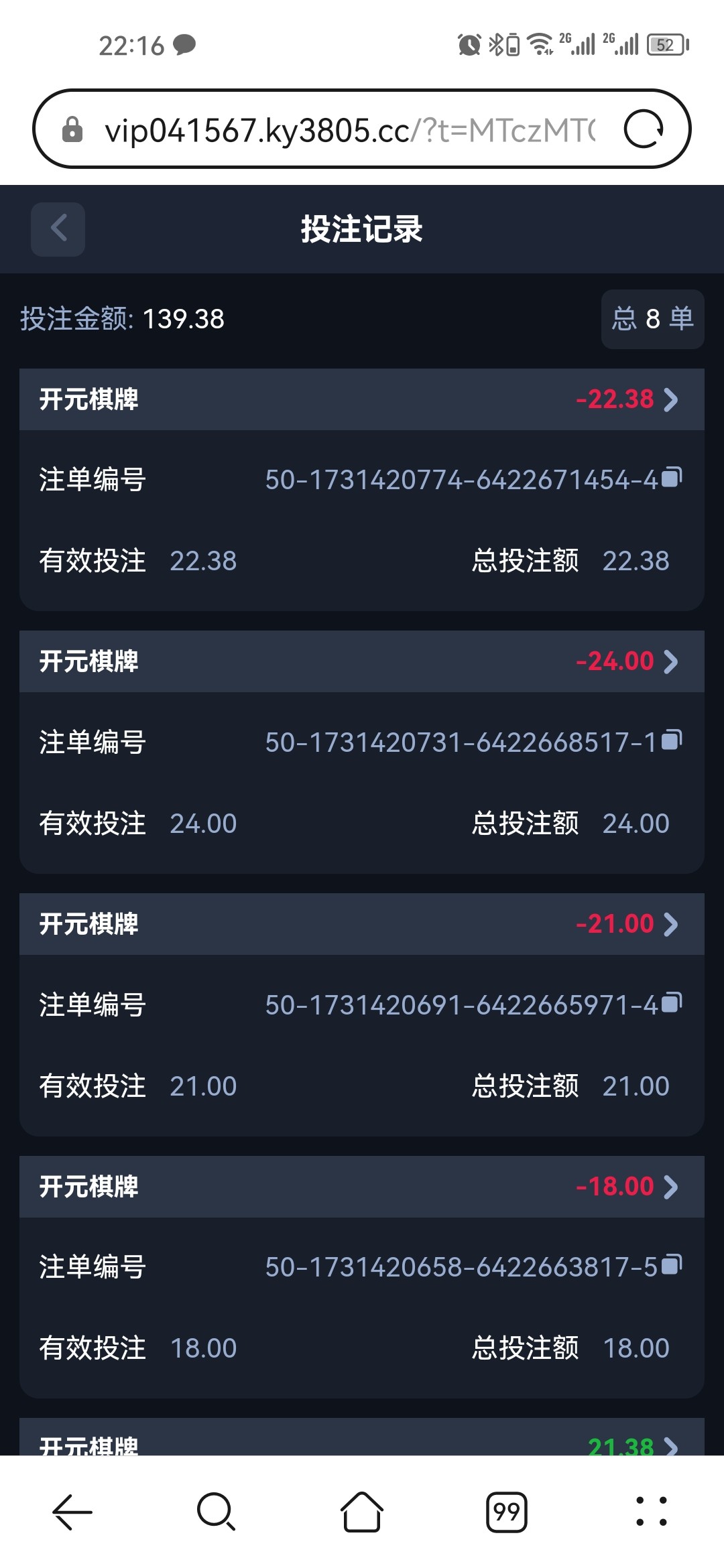Go to the browser home page
The height and width of the screenshot is (1568, 724).
pyautogui.click(x=362, y=1512)
